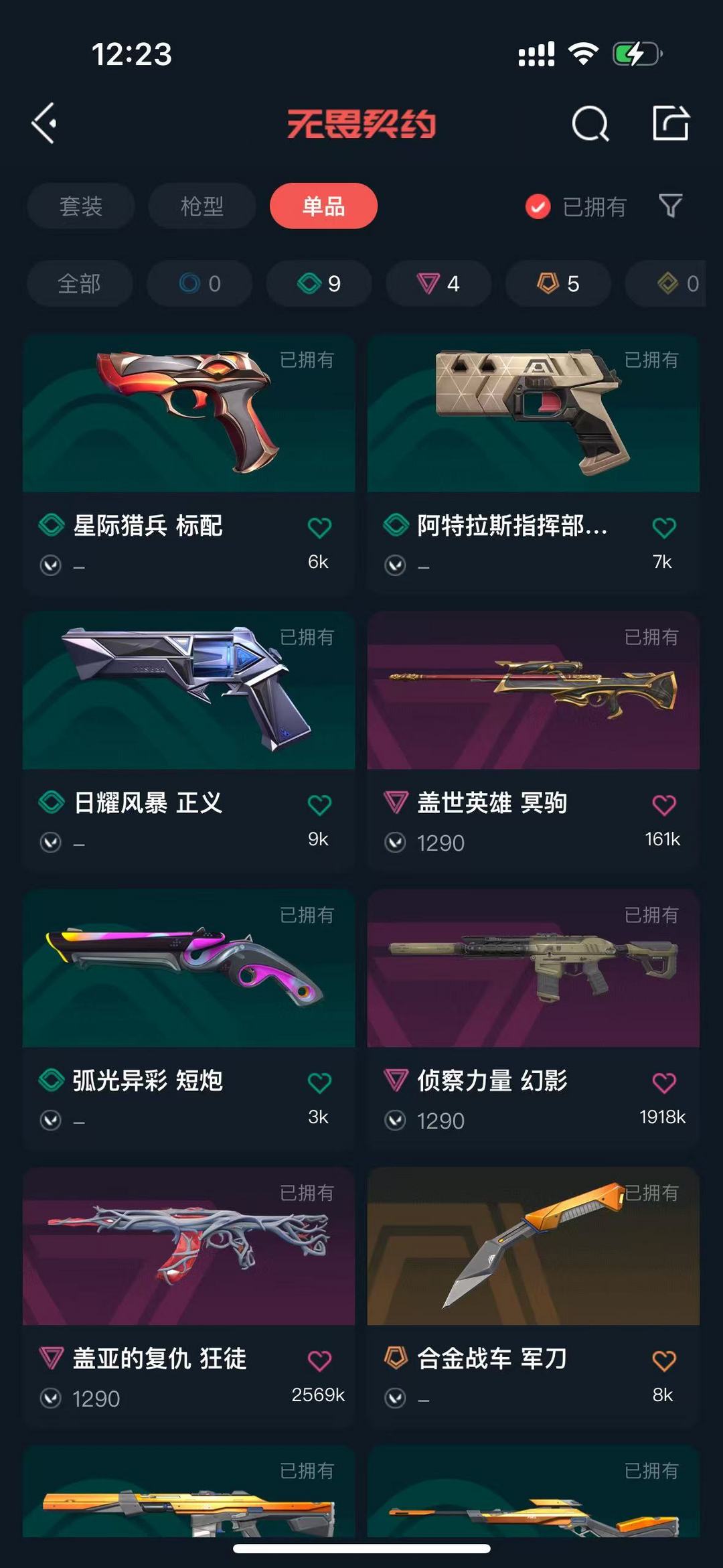Open the 合金战车 军刀 skin card
The height and width of the screenshot is (1568, 723).
(x=534, y=1297)
